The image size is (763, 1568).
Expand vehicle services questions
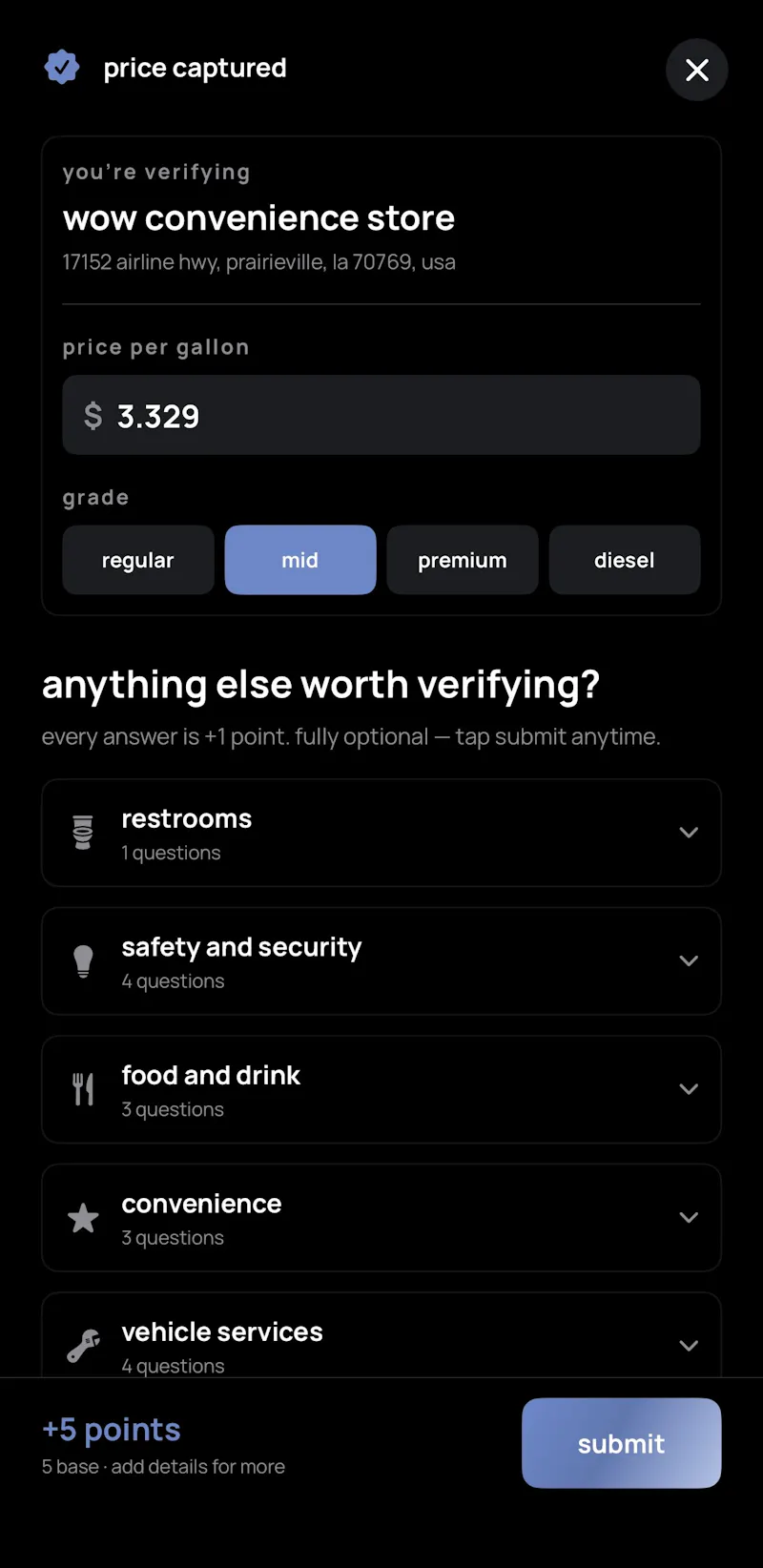(x=381, y=1335)
